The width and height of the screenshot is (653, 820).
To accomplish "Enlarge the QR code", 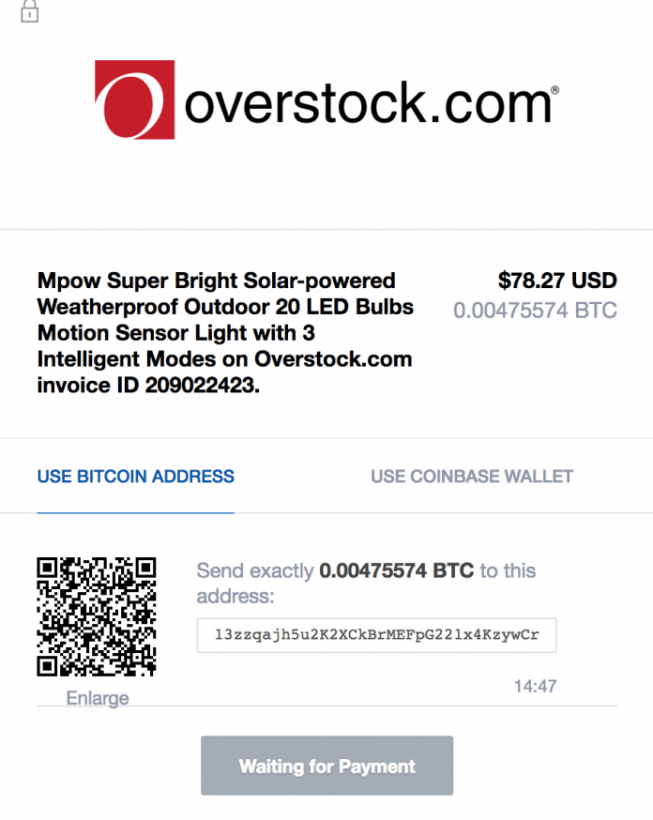I will click(x=97, y=698).
